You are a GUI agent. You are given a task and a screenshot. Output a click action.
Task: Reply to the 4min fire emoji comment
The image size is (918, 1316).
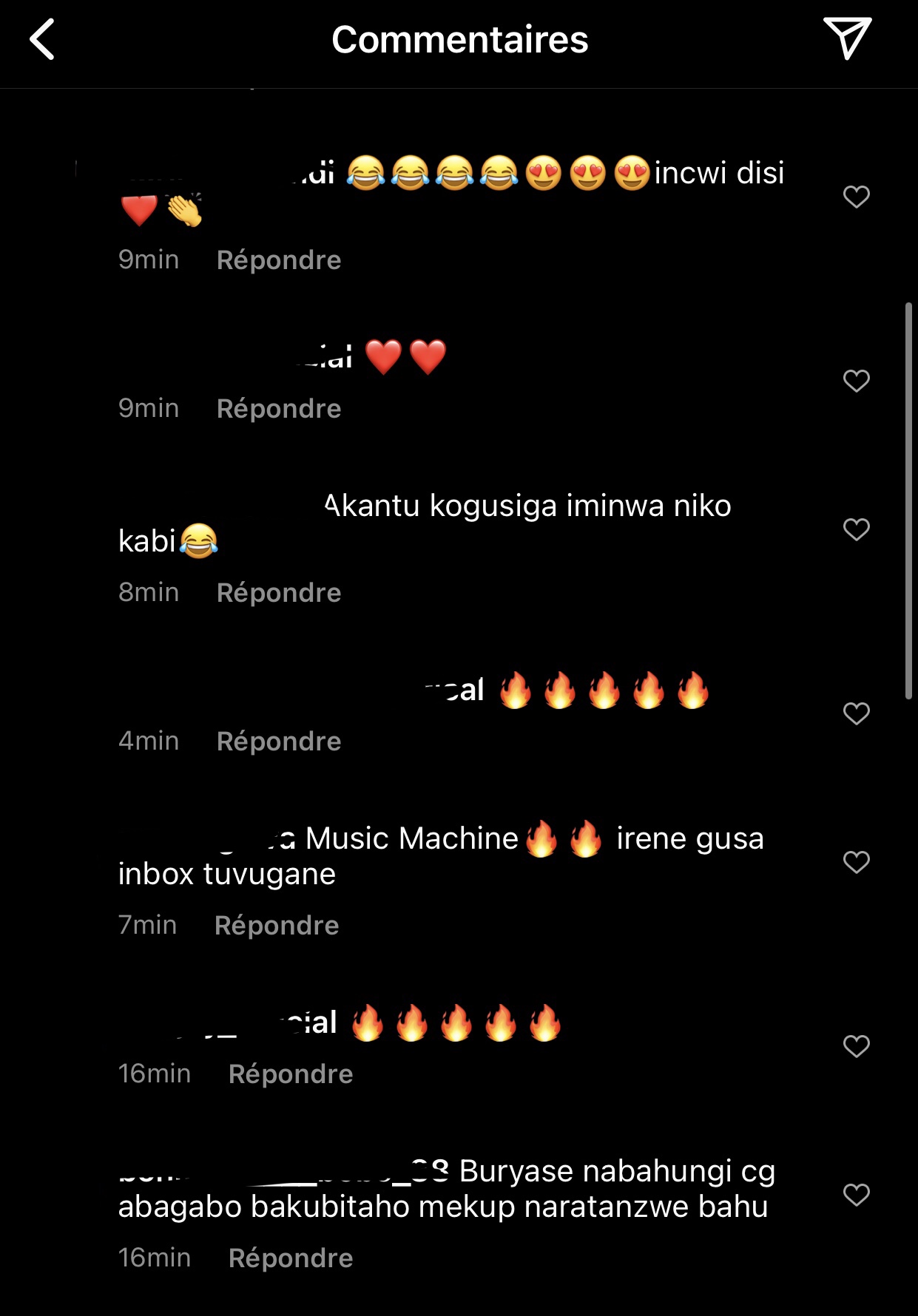pyautogui.click(x=278, y=742)
